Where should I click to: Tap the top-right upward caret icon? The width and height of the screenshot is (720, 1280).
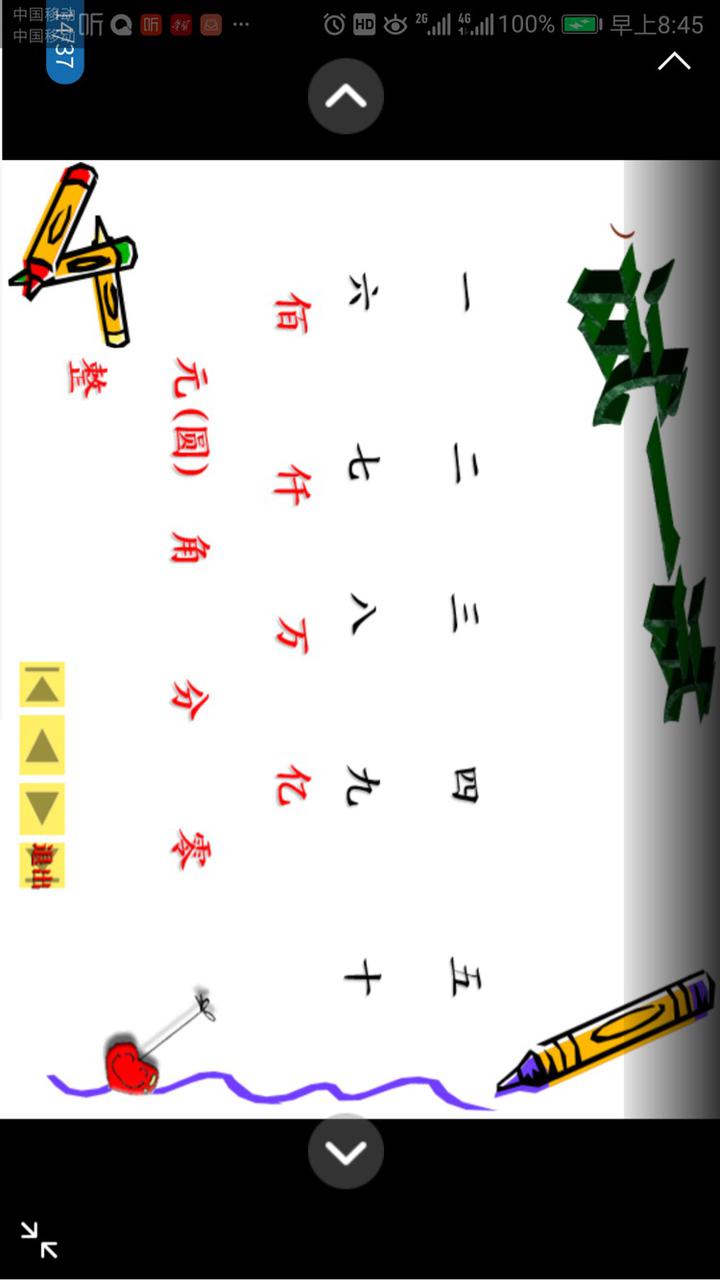point(674,62)
